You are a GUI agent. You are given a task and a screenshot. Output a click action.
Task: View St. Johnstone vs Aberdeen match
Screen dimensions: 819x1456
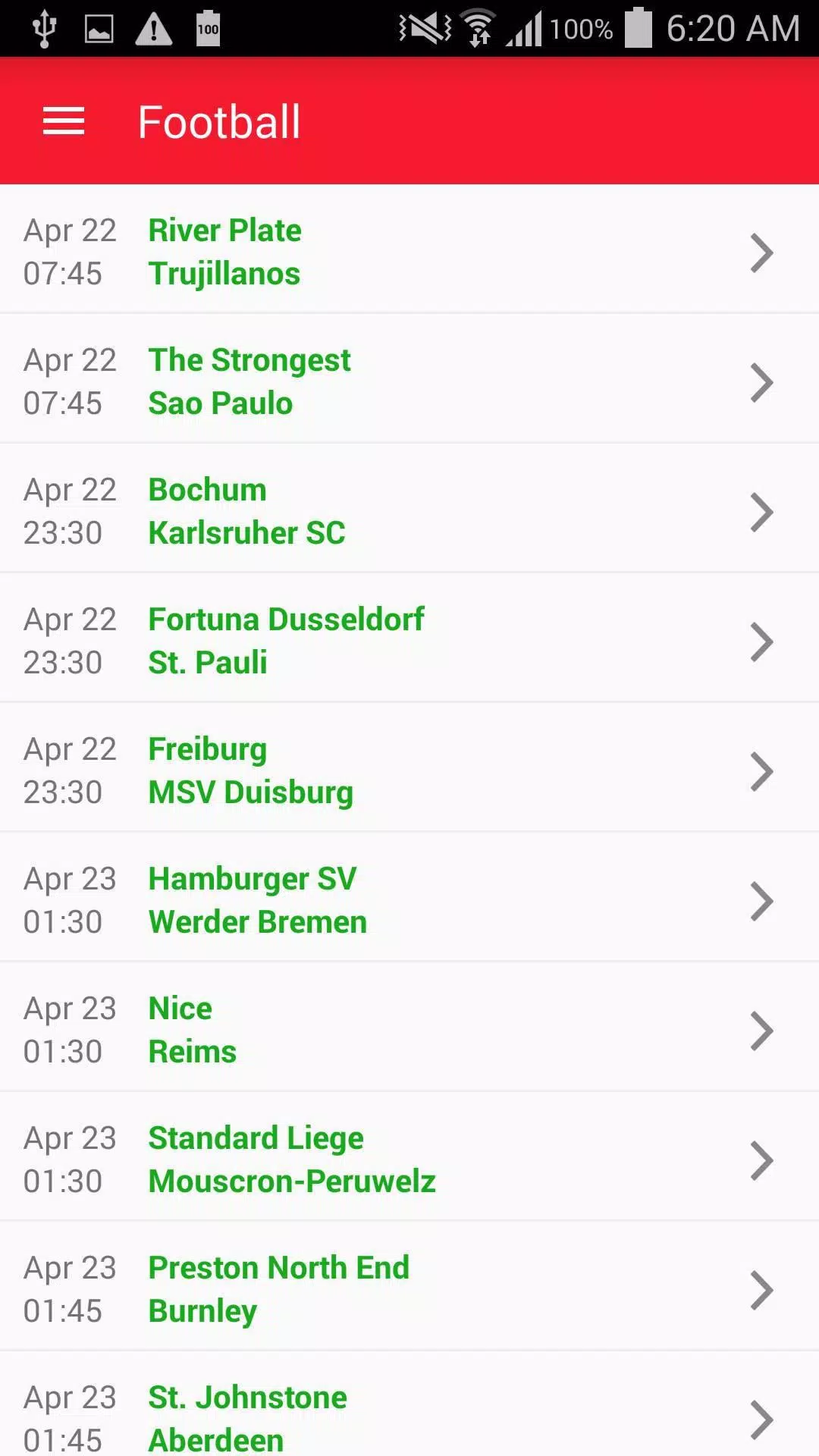pos(409,1414)
